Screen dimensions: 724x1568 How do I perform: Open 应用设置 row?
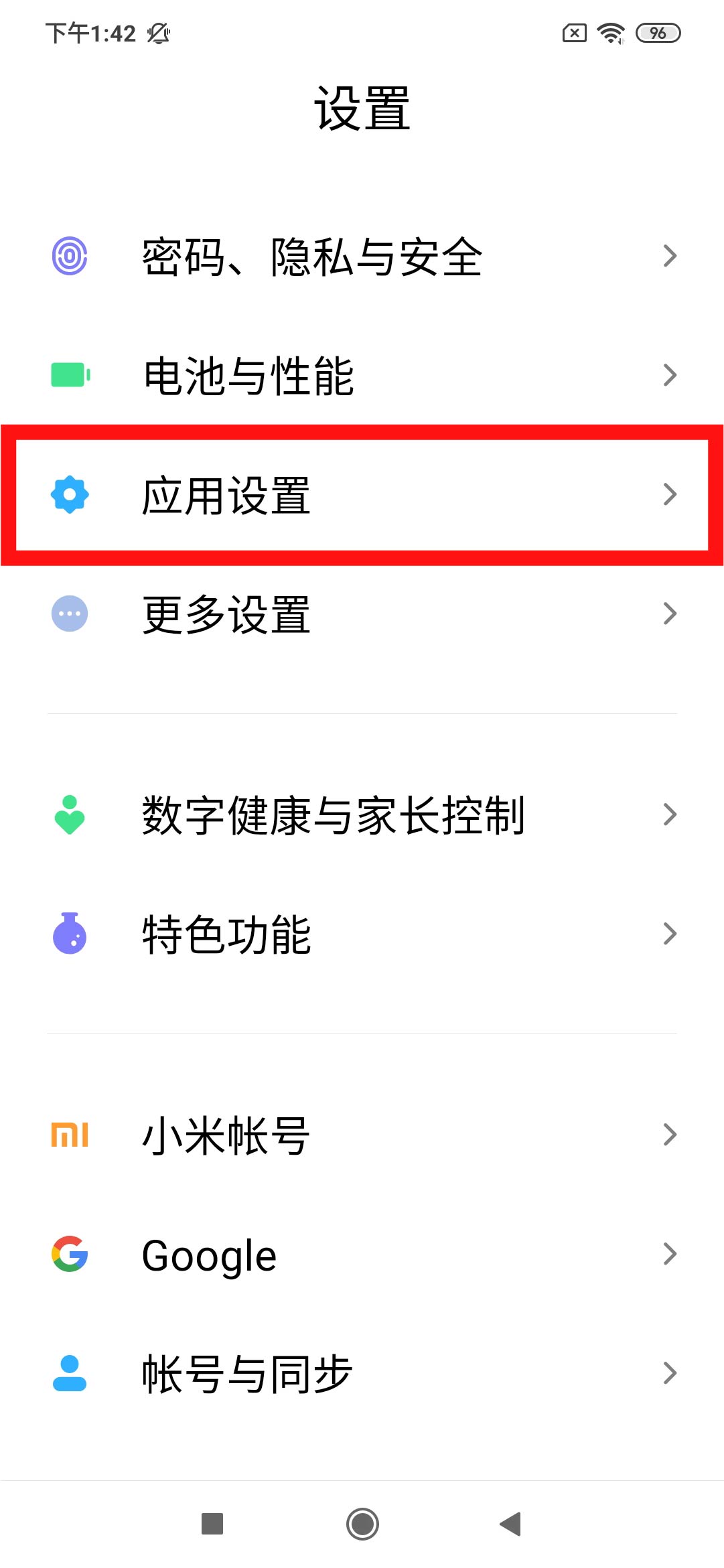[x=362, y=495]
